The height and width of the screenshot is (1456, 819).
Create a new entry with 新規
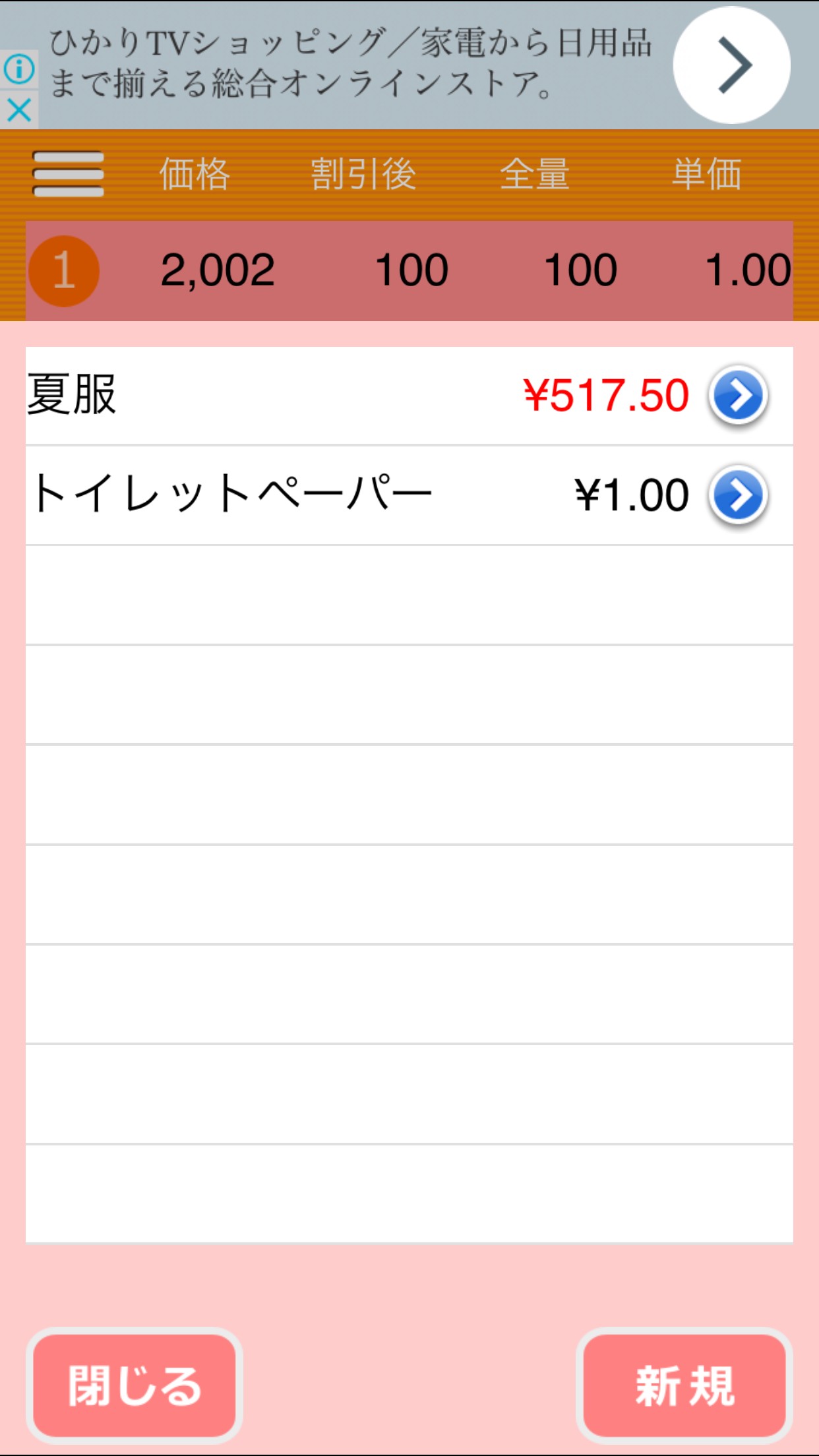[684, 1385]
